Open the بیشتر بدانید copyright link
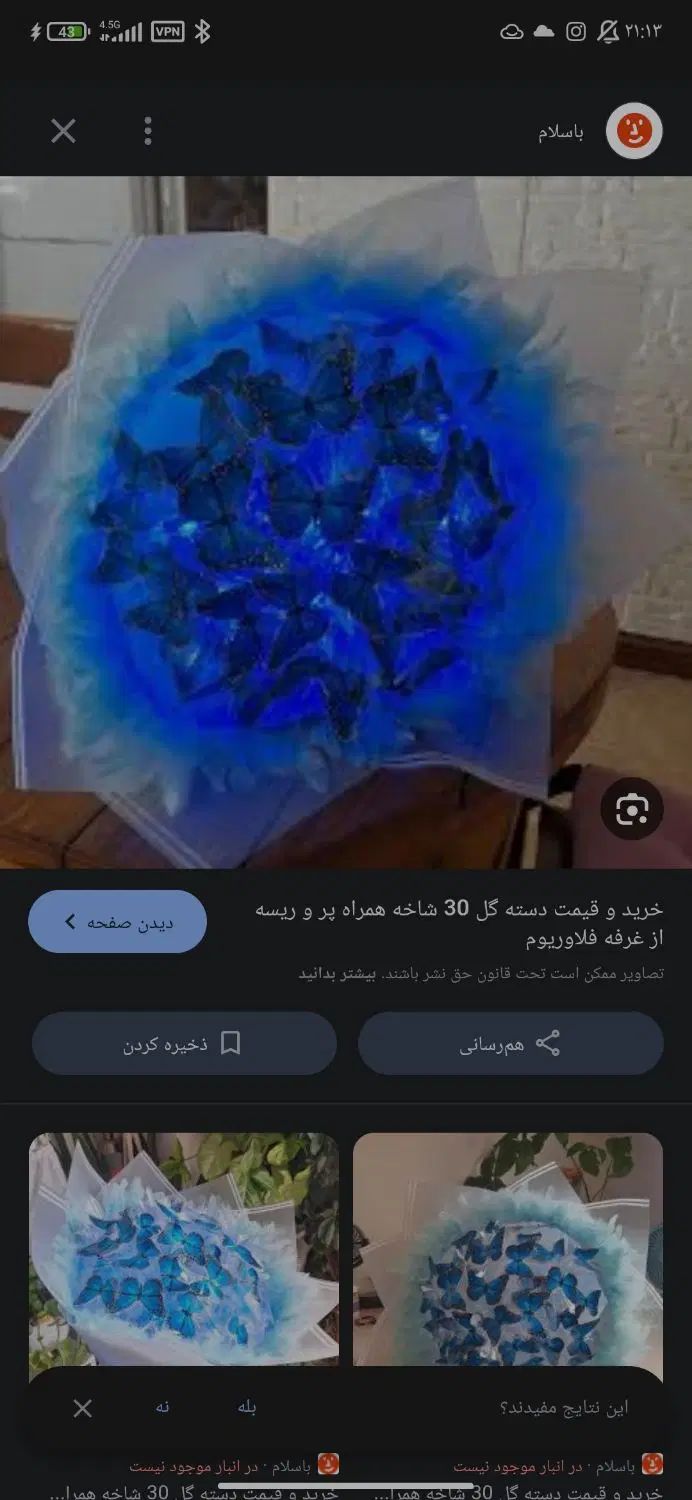The height and width of the screenshot is (1500, 692). click(x=329, y=973)
